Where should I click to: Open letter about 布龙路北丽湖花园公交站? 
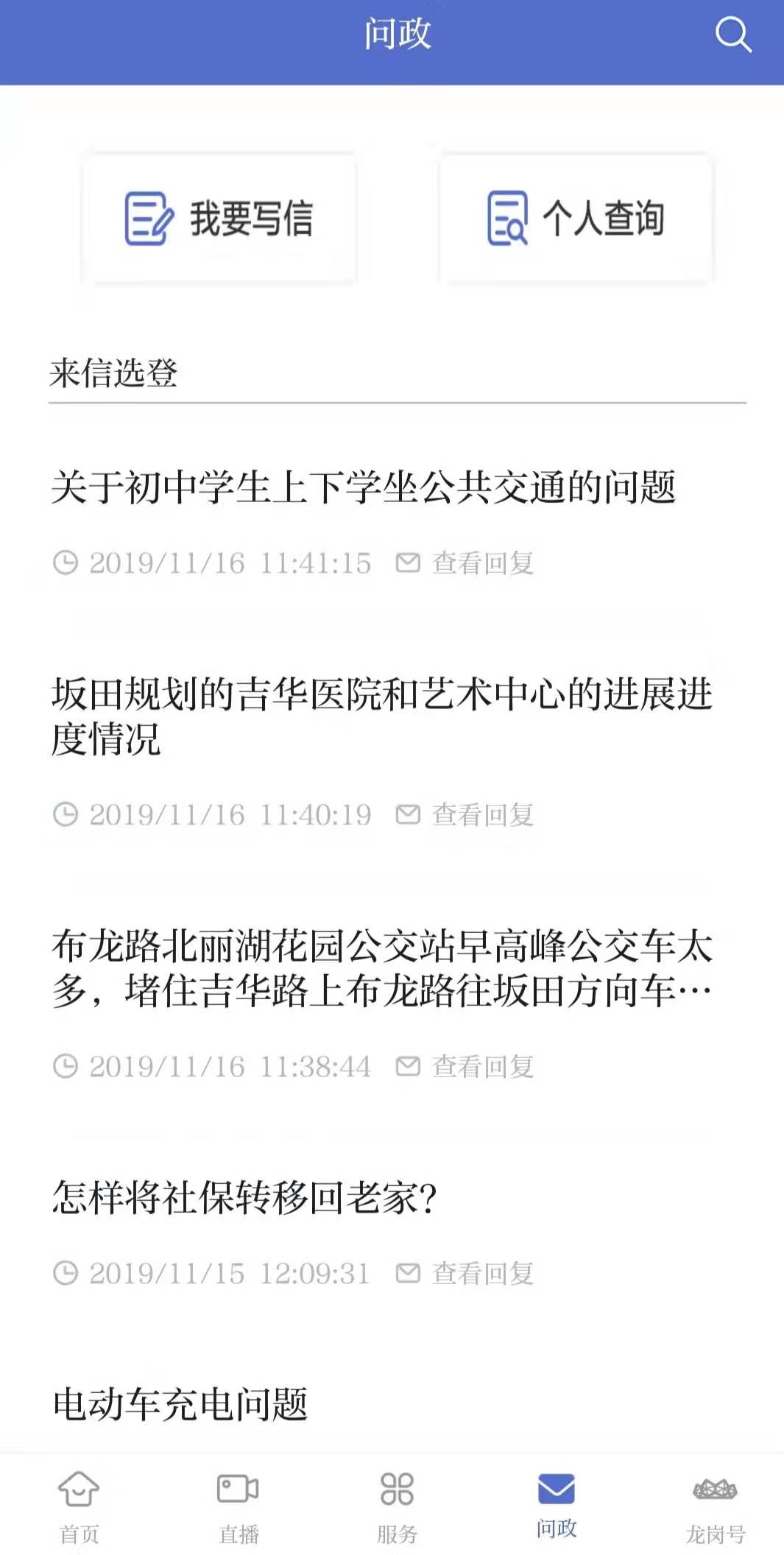click(x=382, y=968)
